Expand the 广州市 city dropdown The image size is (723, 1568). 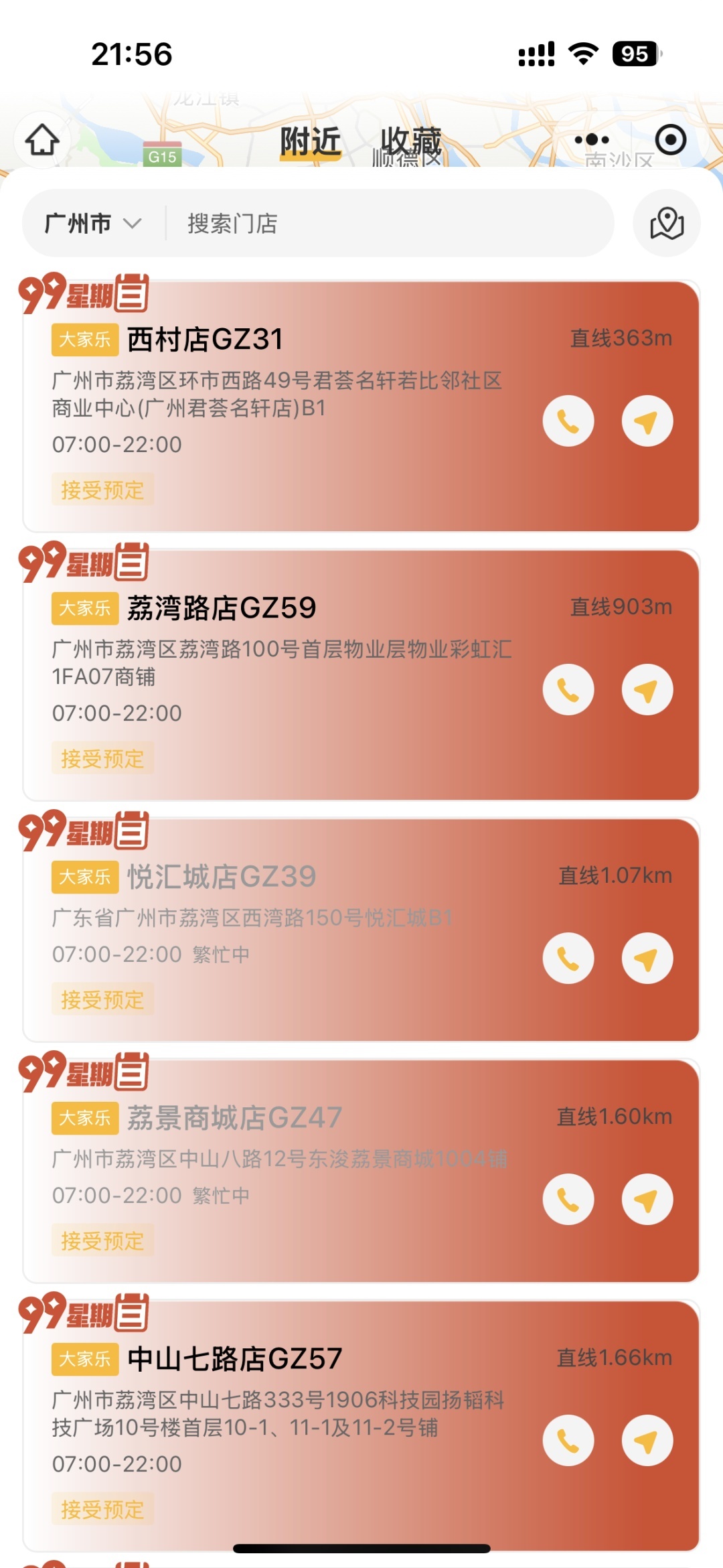point(93,223)
